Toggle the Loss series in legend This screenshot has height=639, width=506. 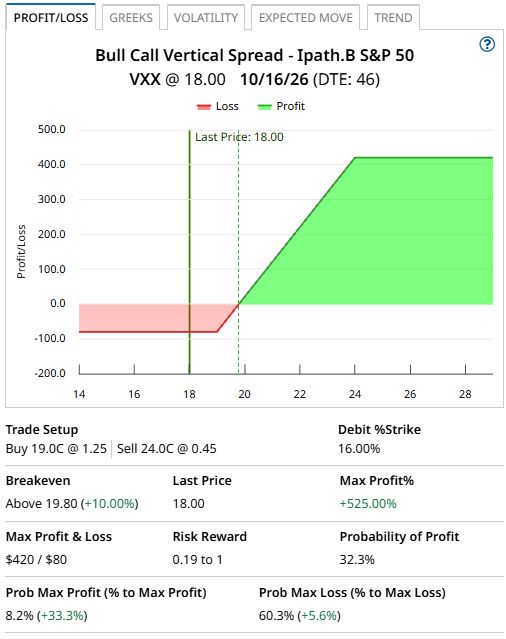(x=218, y=106)
